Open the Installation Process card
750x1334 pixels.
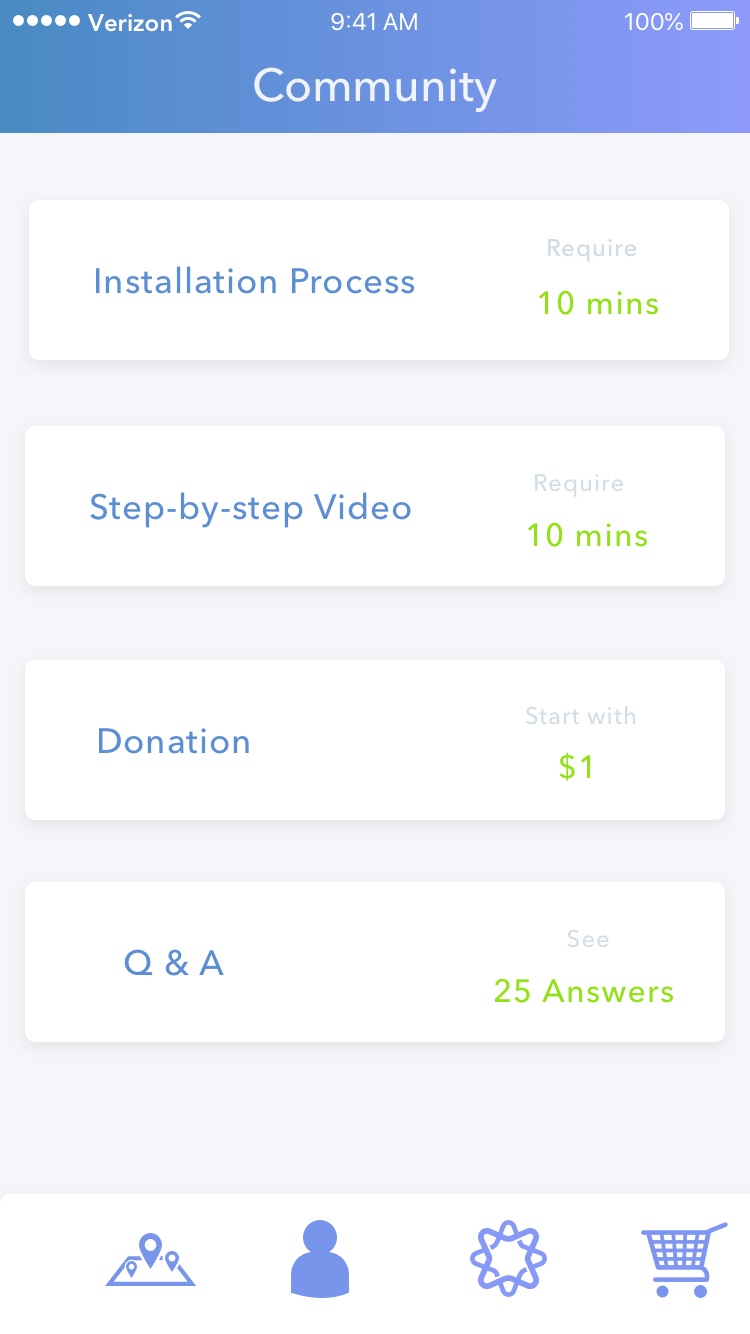378,280
